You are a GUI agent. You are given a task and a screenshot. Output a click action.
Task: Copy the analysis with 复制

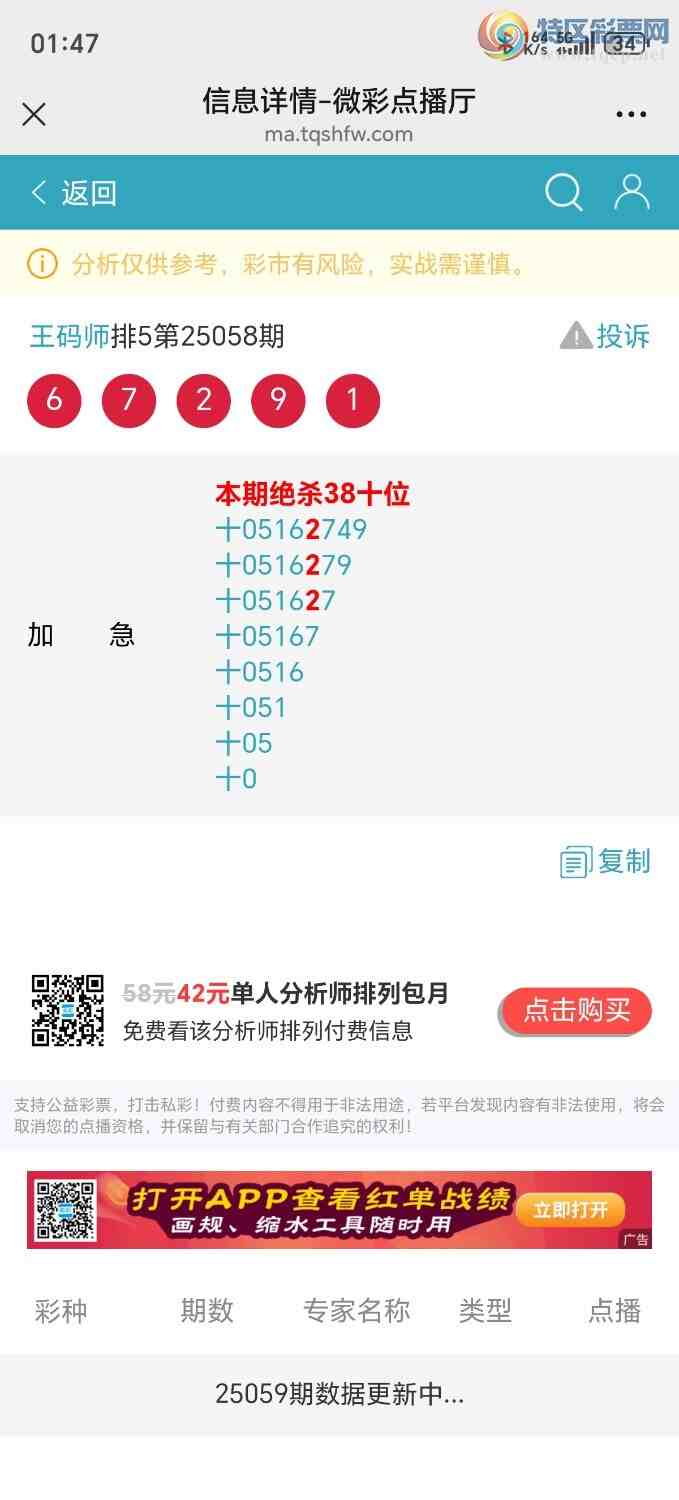click(606, 861)
